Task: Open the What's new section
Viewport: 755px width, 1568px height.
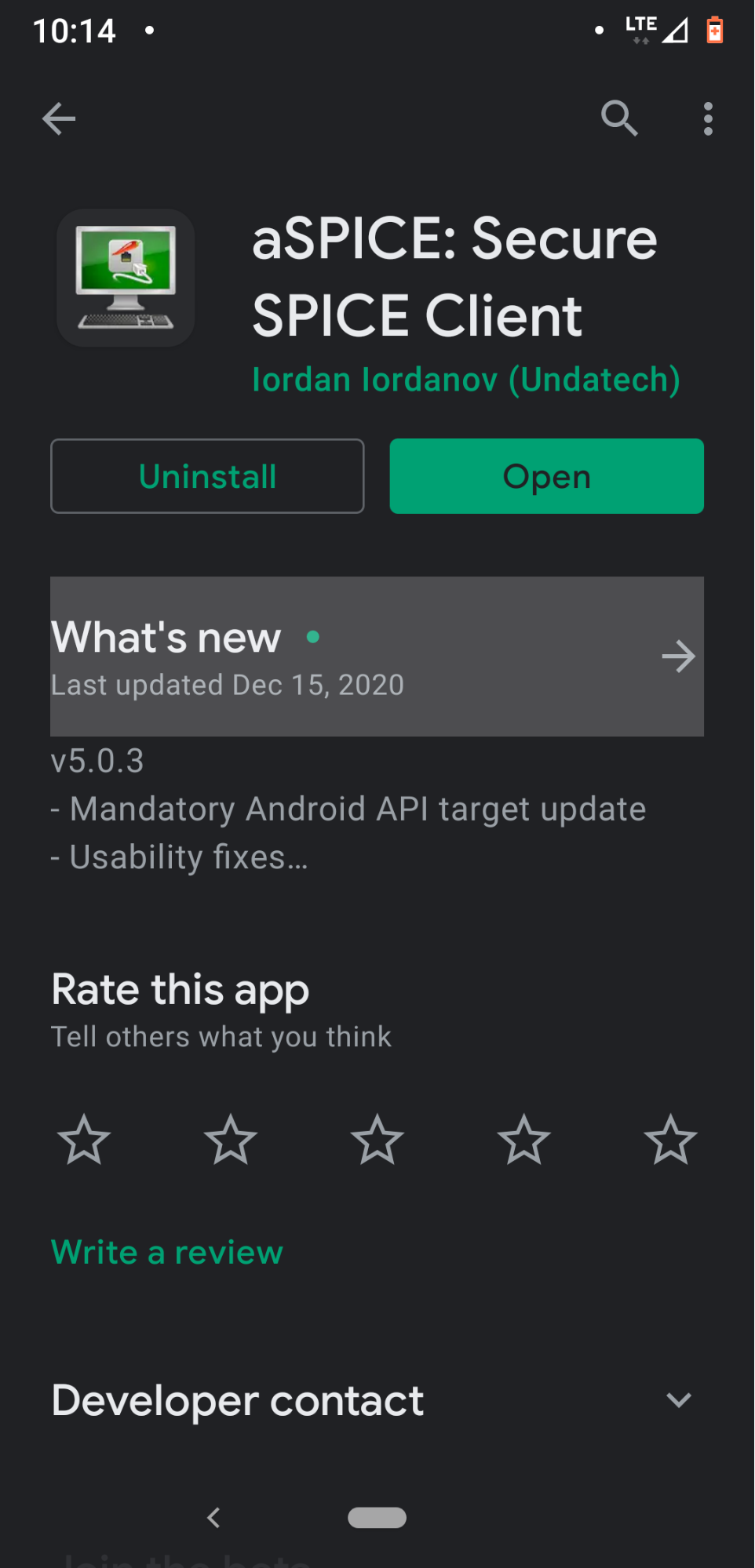Action: coord(377,657)
